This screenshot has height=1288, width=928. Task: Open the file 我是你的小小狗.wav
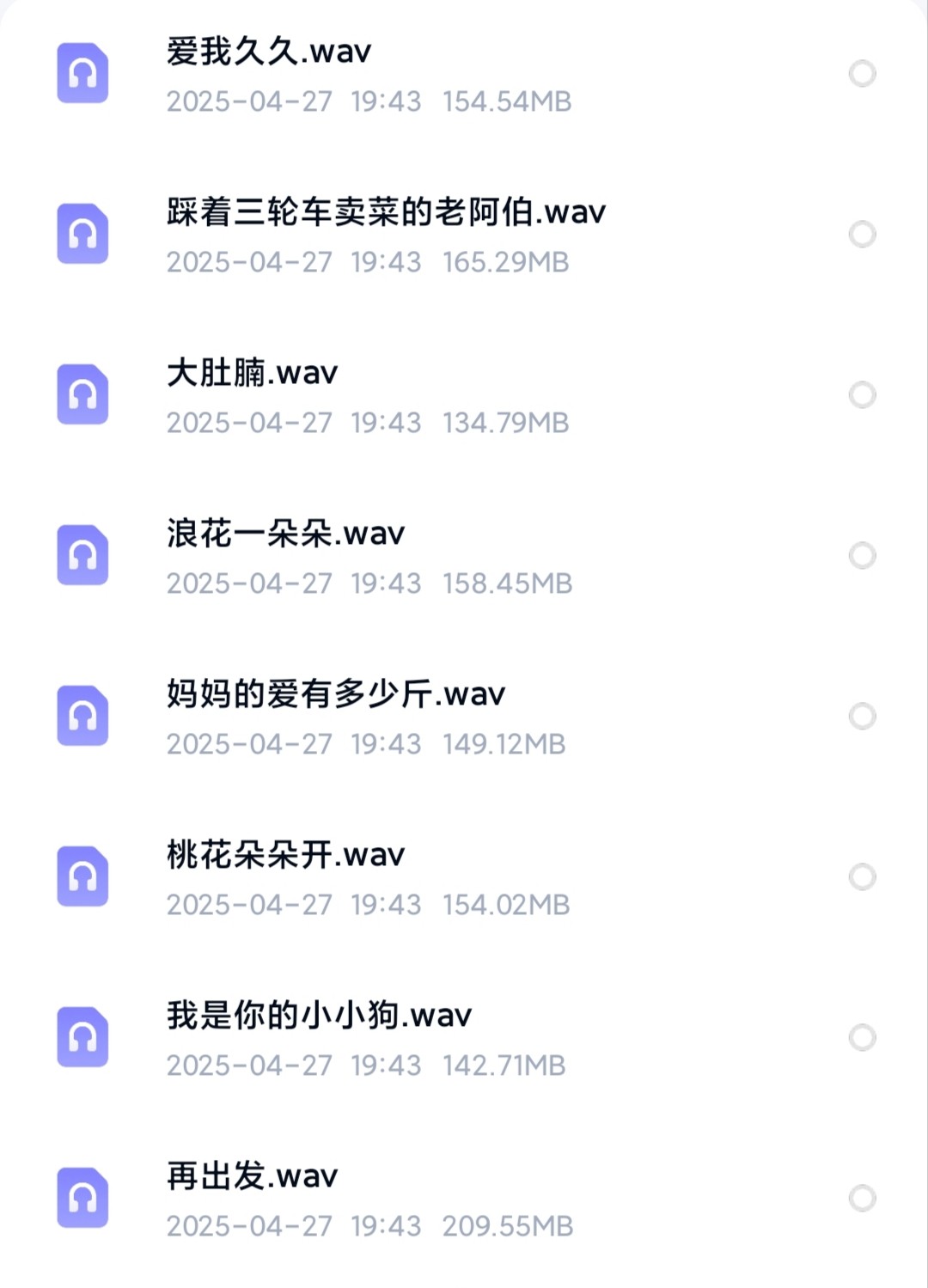pos(319,1016)
